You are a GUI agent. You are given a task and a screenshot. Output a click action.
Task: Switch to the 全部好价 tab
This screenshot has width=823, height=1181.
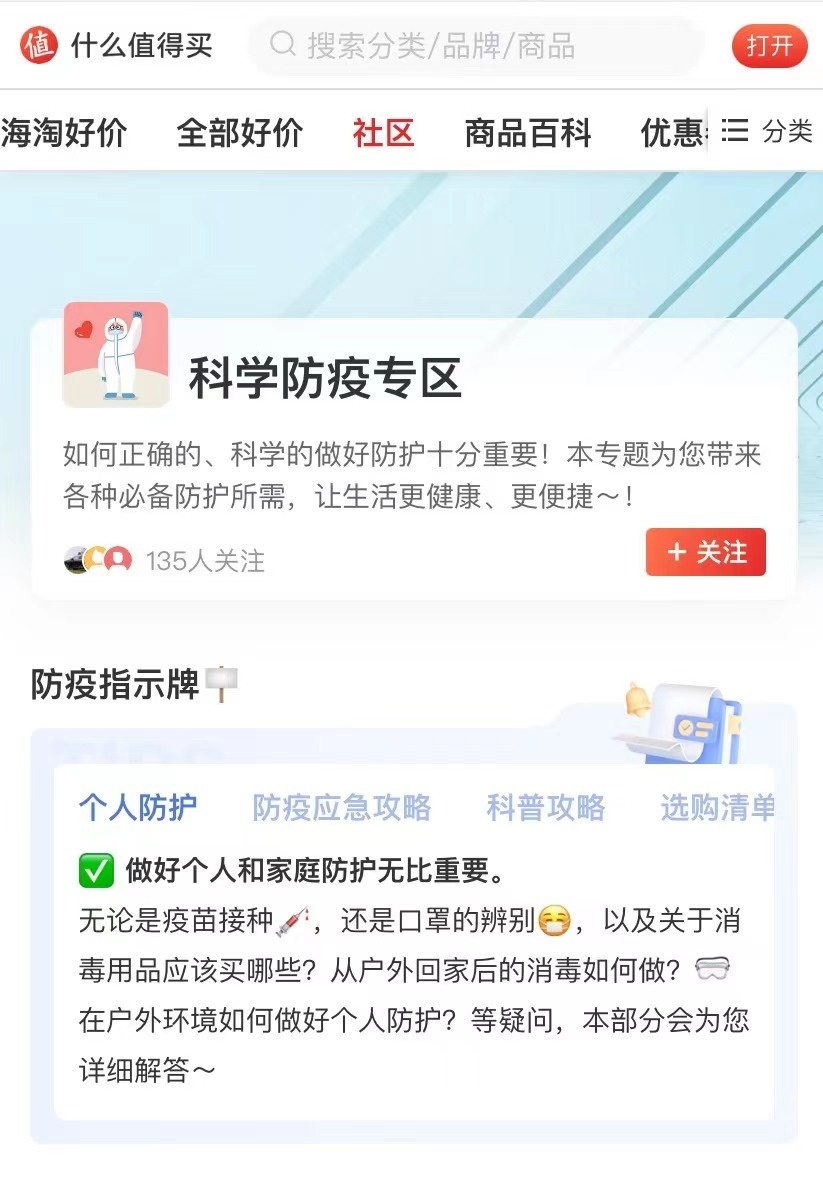(x=239, y=133)
